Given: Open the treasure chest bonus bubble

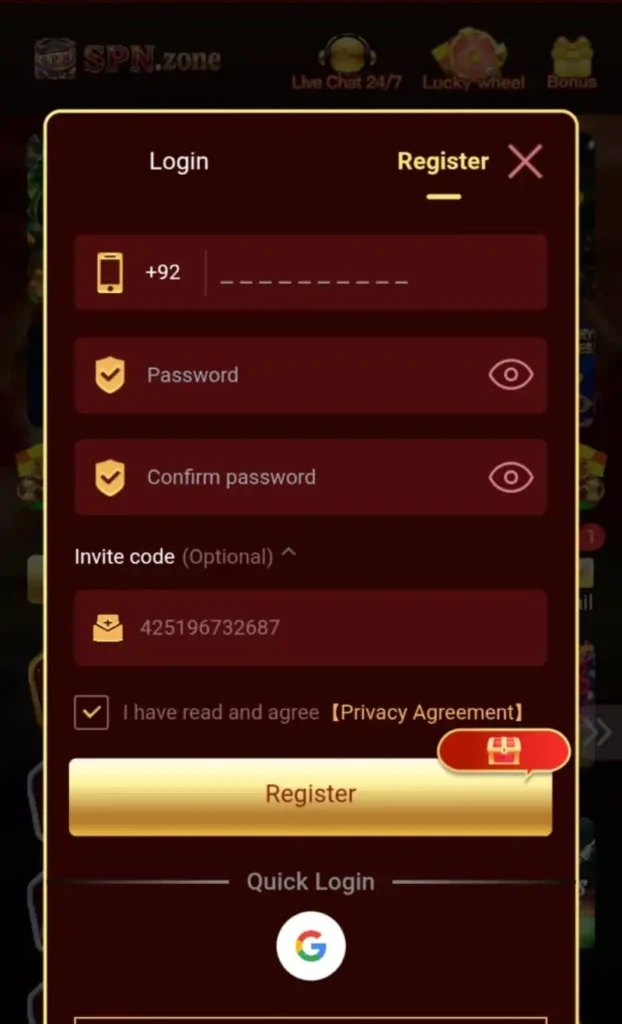Looking at the screenshot, I should (504, 753).
